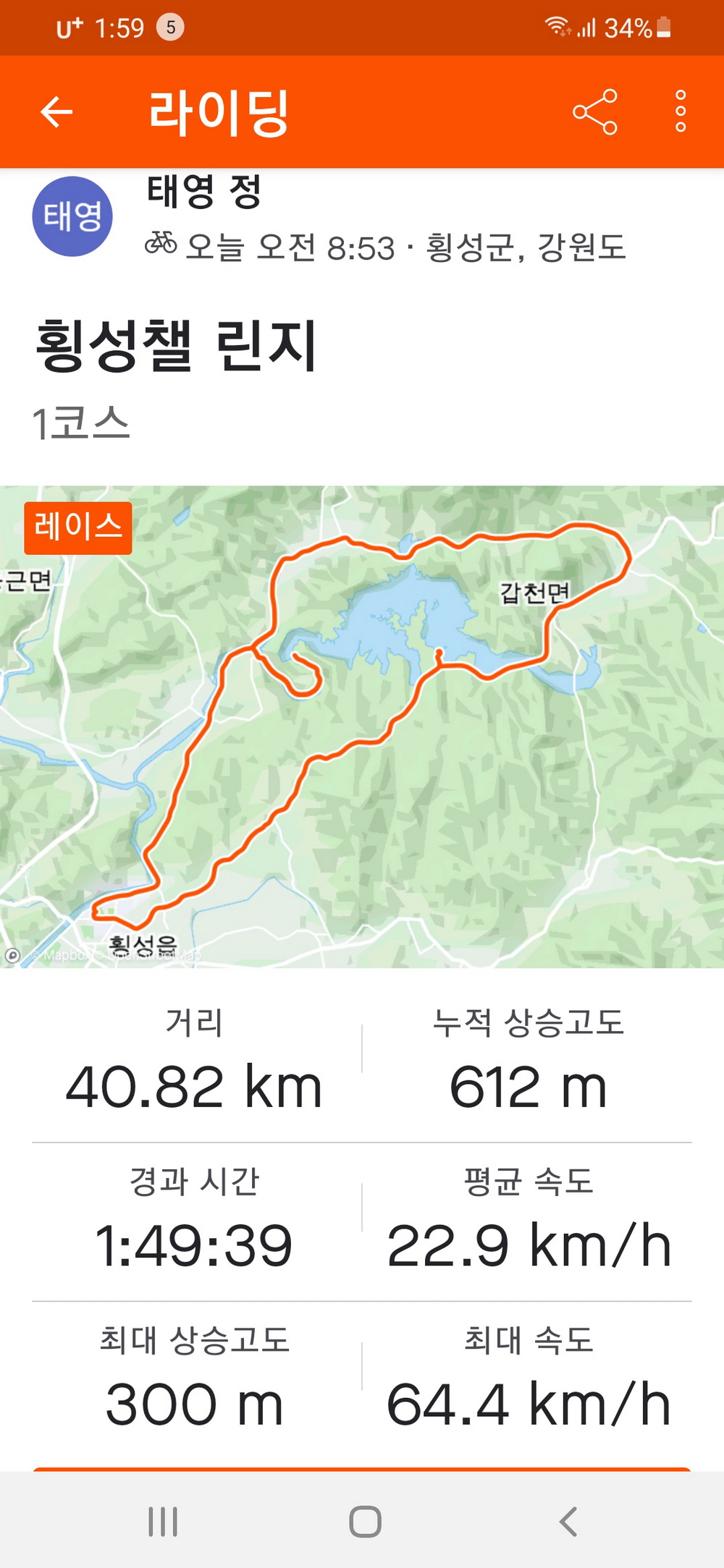Open the ride route map
This screenshot has width=724, height=1568.
(x=362, y=726)
